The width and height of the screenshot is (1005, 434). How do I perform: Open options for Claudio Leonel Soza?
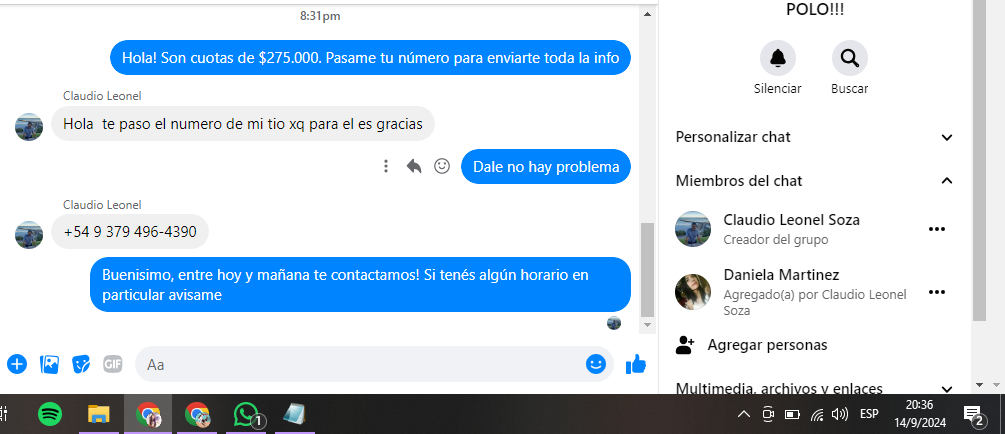pos(936,229)
